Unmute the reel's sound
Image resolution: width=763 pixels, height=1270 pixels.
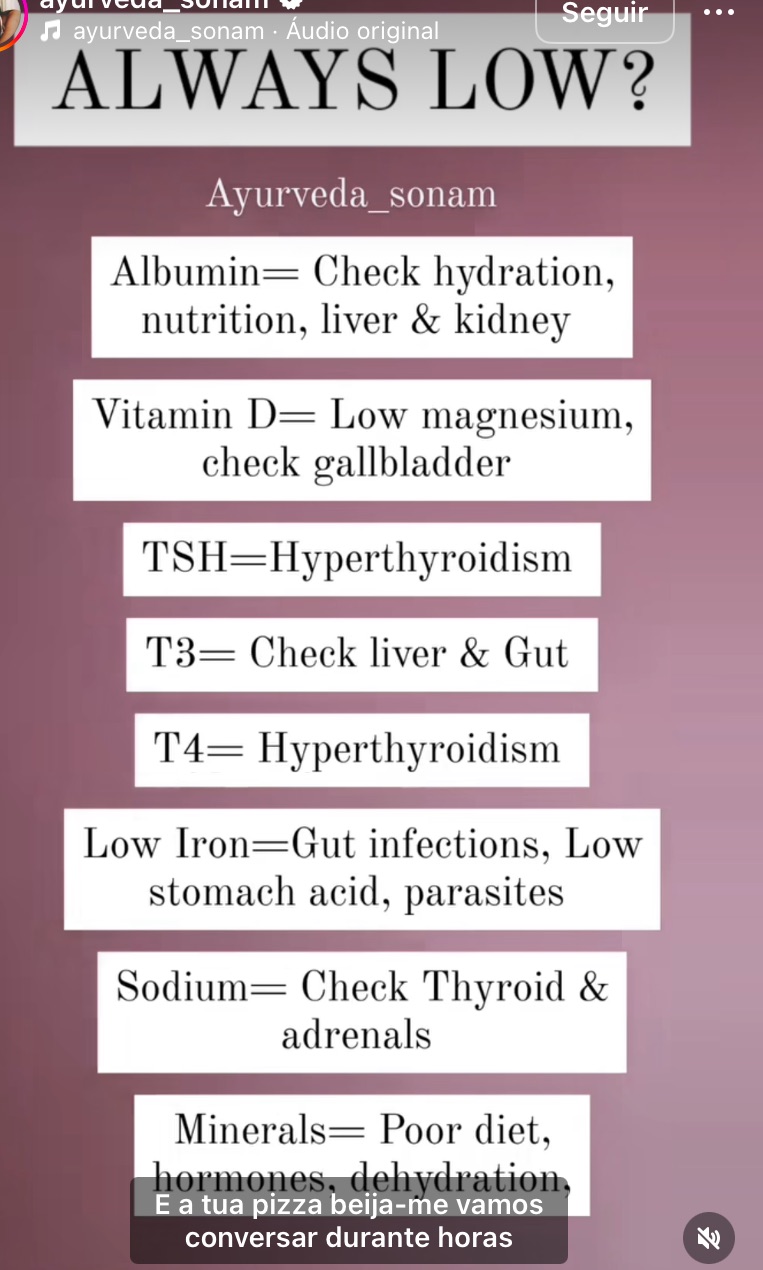point(708,1238)
